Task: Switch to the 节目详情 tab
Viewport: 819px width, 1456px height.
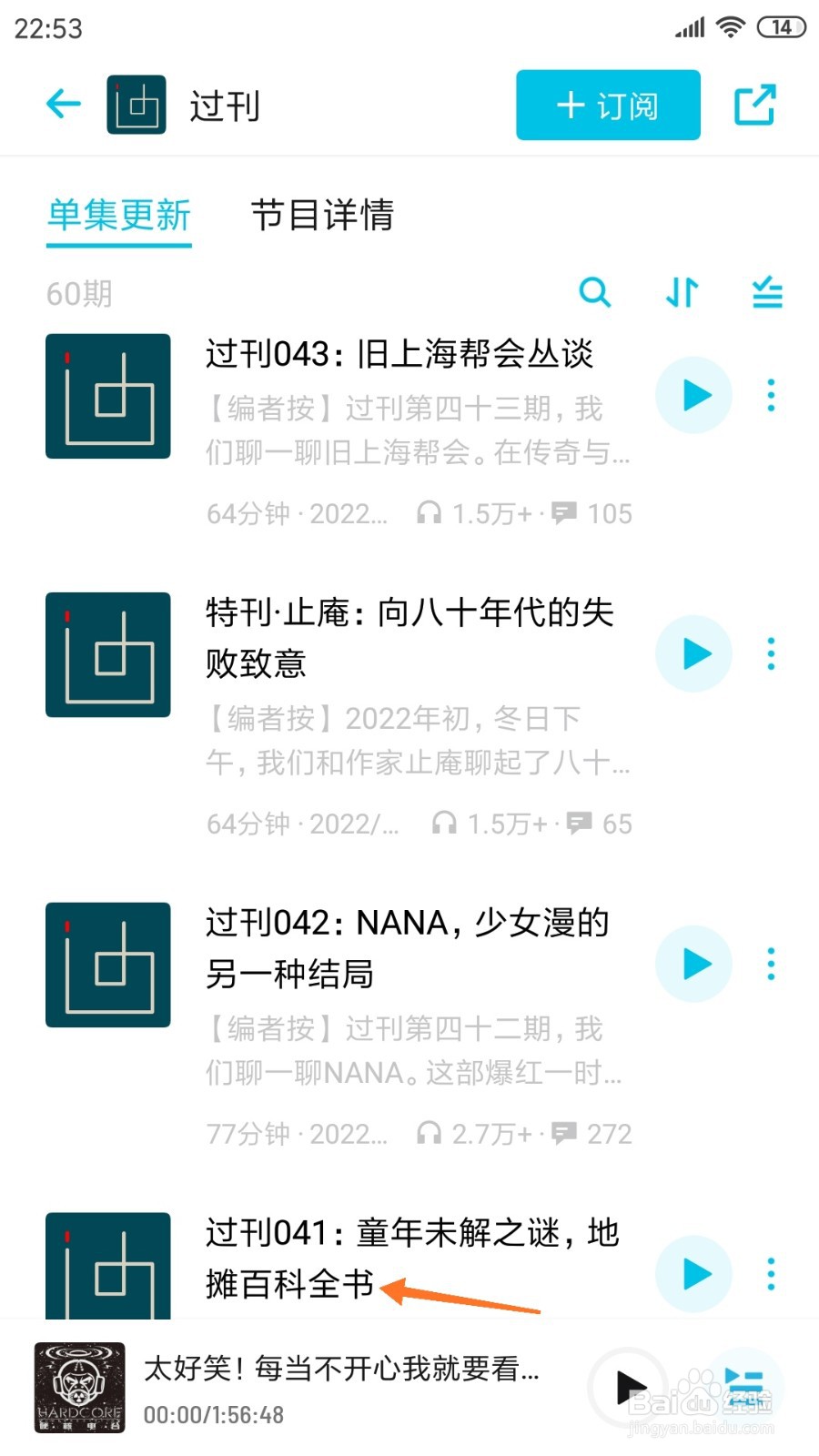Action: 322,216
